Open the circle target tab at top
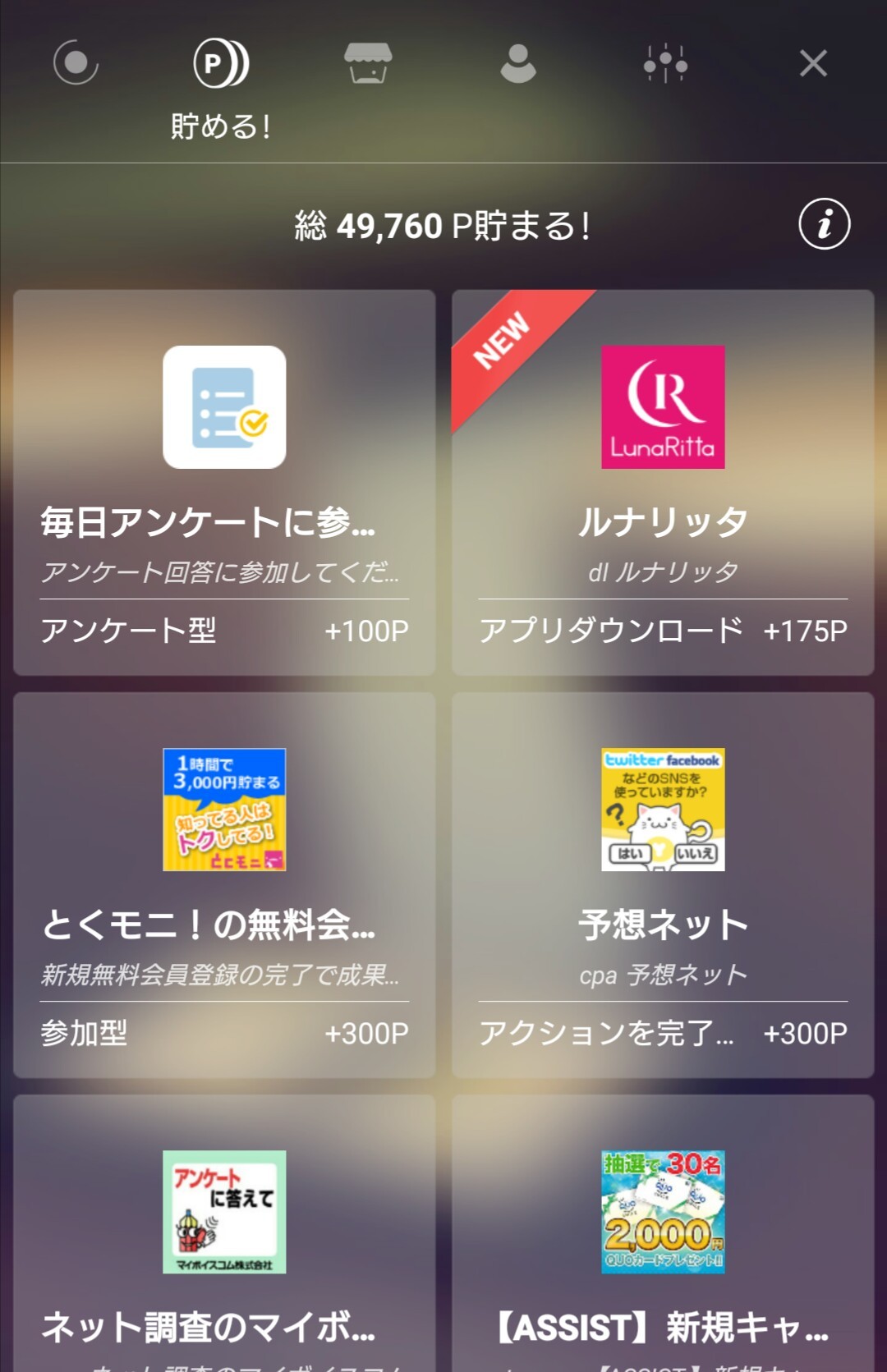Screen dimensions: 887x1372 pos(76,63)
